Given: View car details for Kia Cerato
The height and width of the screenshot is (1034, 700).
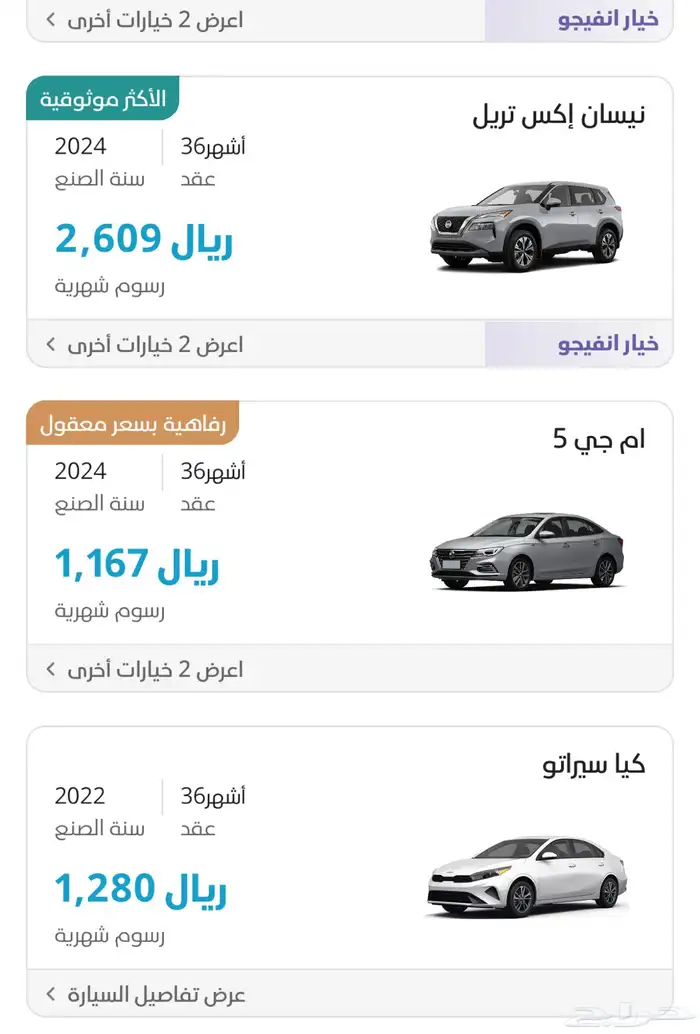Looking at the screenshot, I should tap(145, 995).
